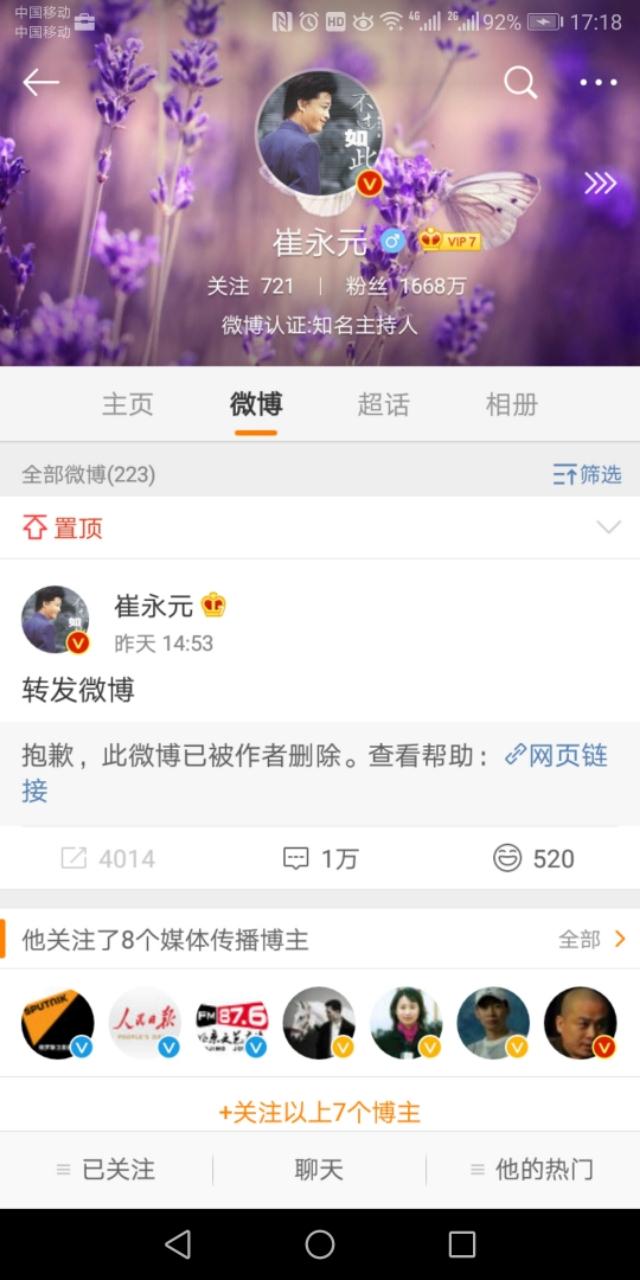Open the three-dot overflow menu
640x1280 pixels.
(x=598, y=83)
